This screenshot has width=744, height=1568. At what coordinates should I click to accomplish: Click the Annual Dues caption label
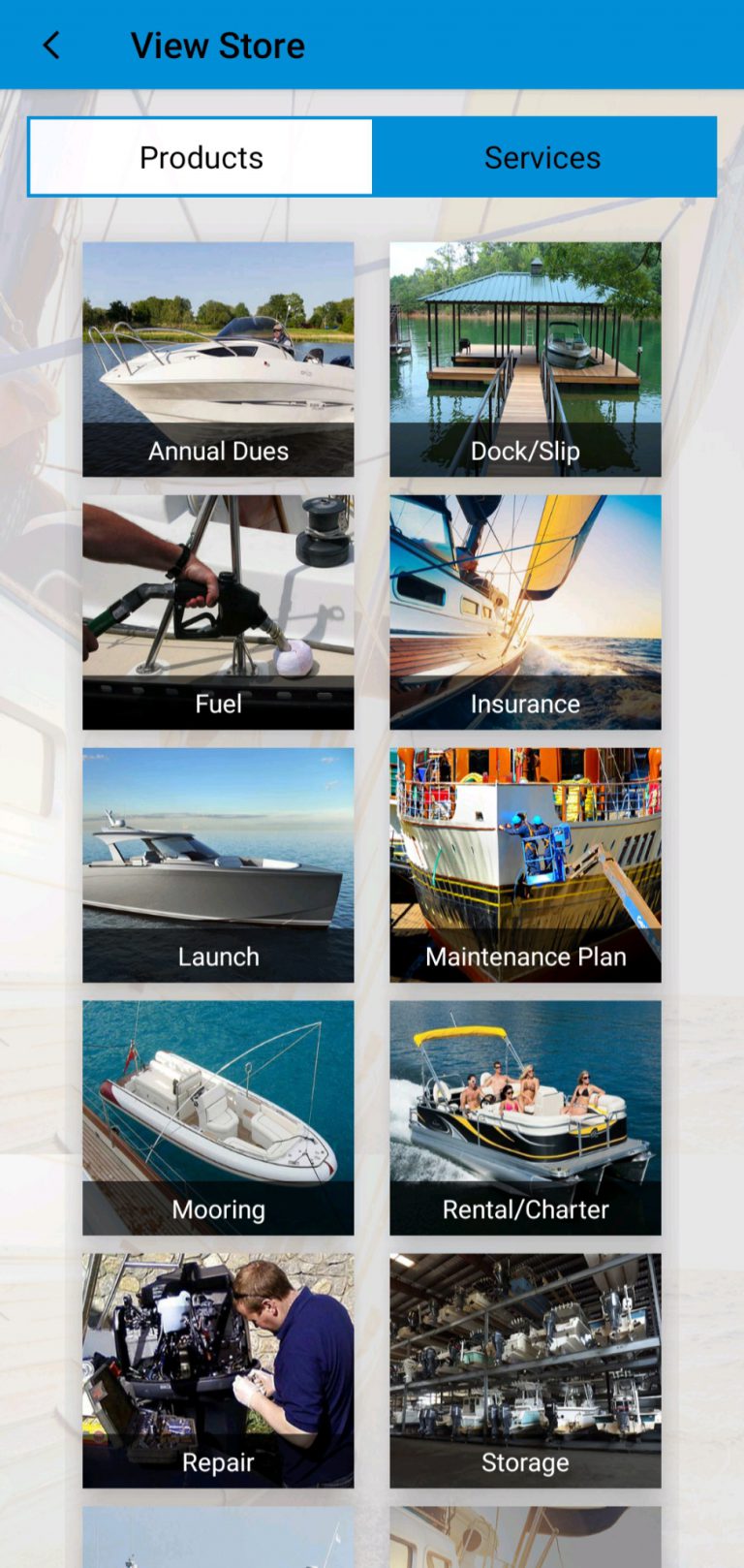click(218, 450)
